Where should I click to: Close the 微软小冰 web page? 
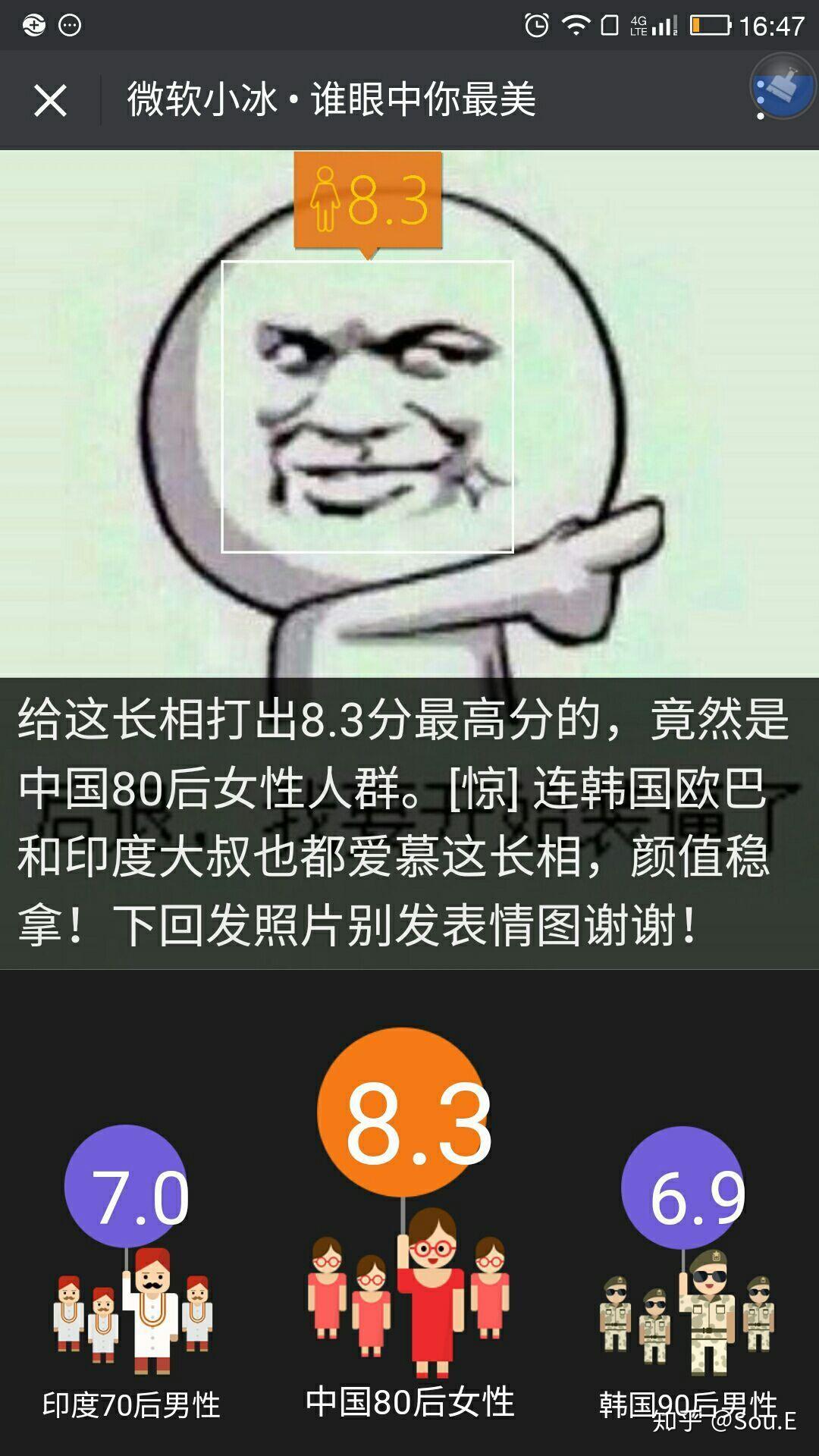click(50, 100)
